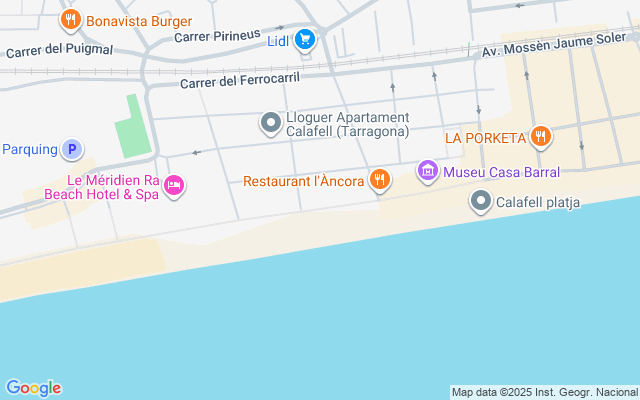Select the Calafell platja location marker
This screenshot has width=640, height=400.
point(481,202)
